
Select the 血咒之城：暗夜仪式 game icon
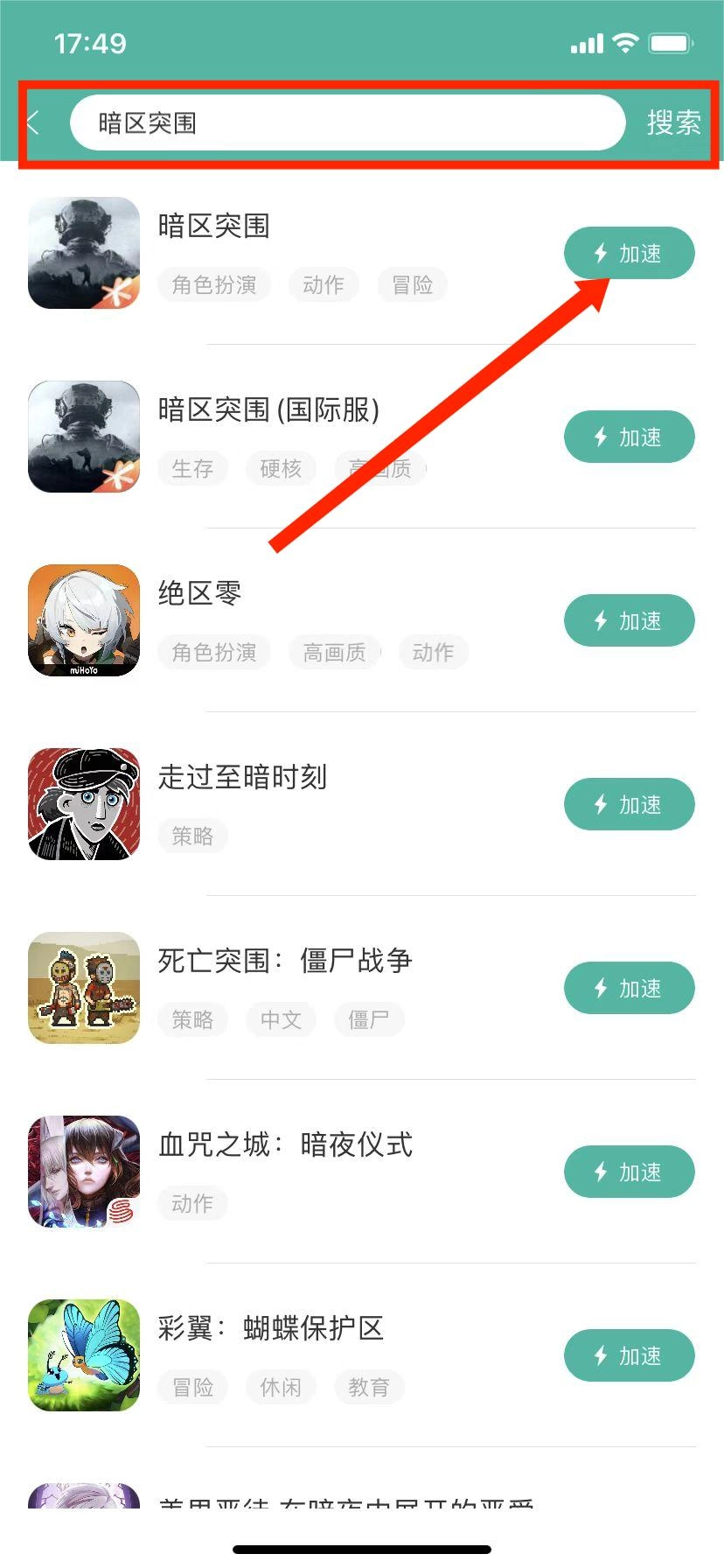83,1171
